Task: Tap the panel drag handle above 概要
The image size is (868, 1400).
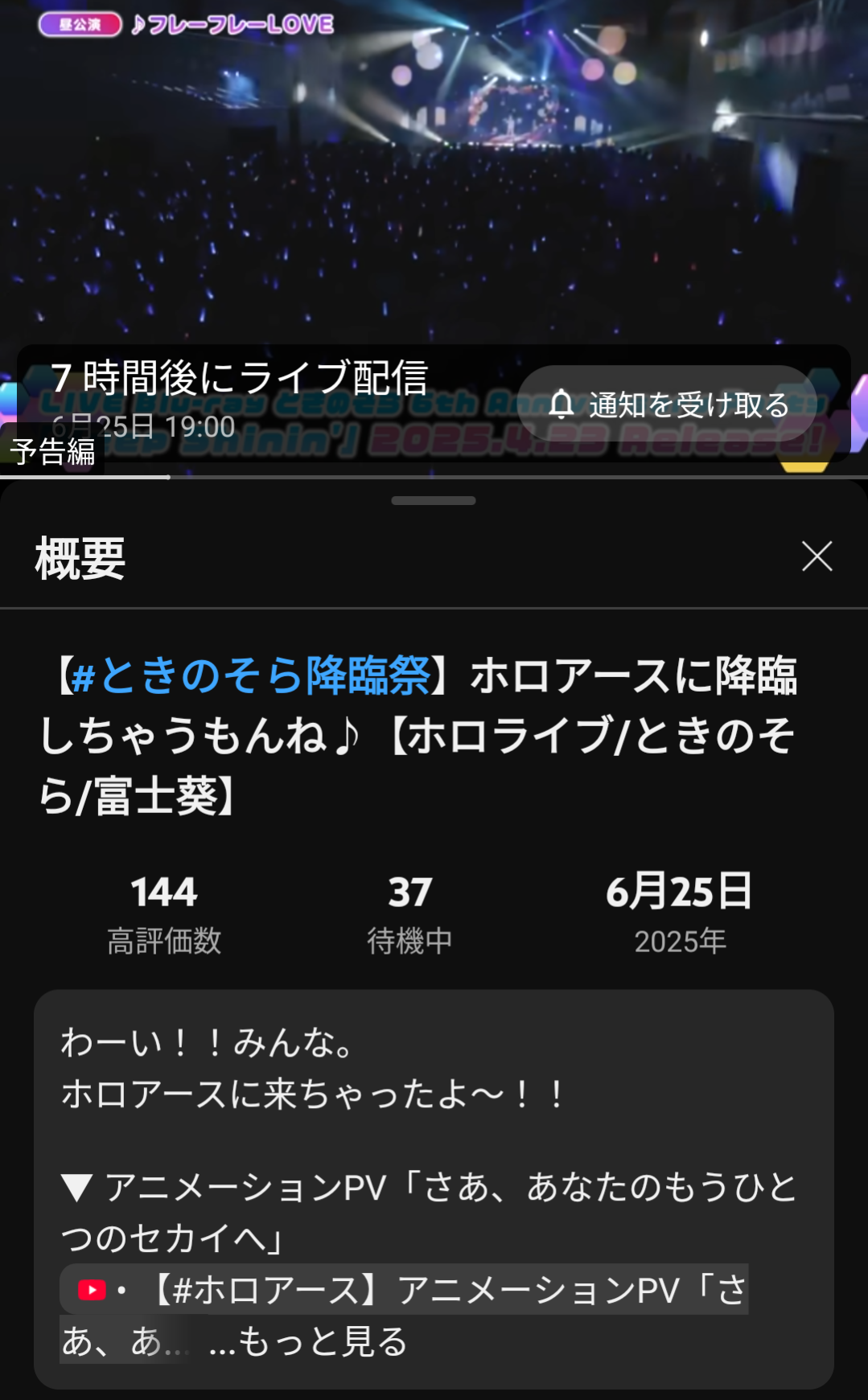Action: (434, 500)
